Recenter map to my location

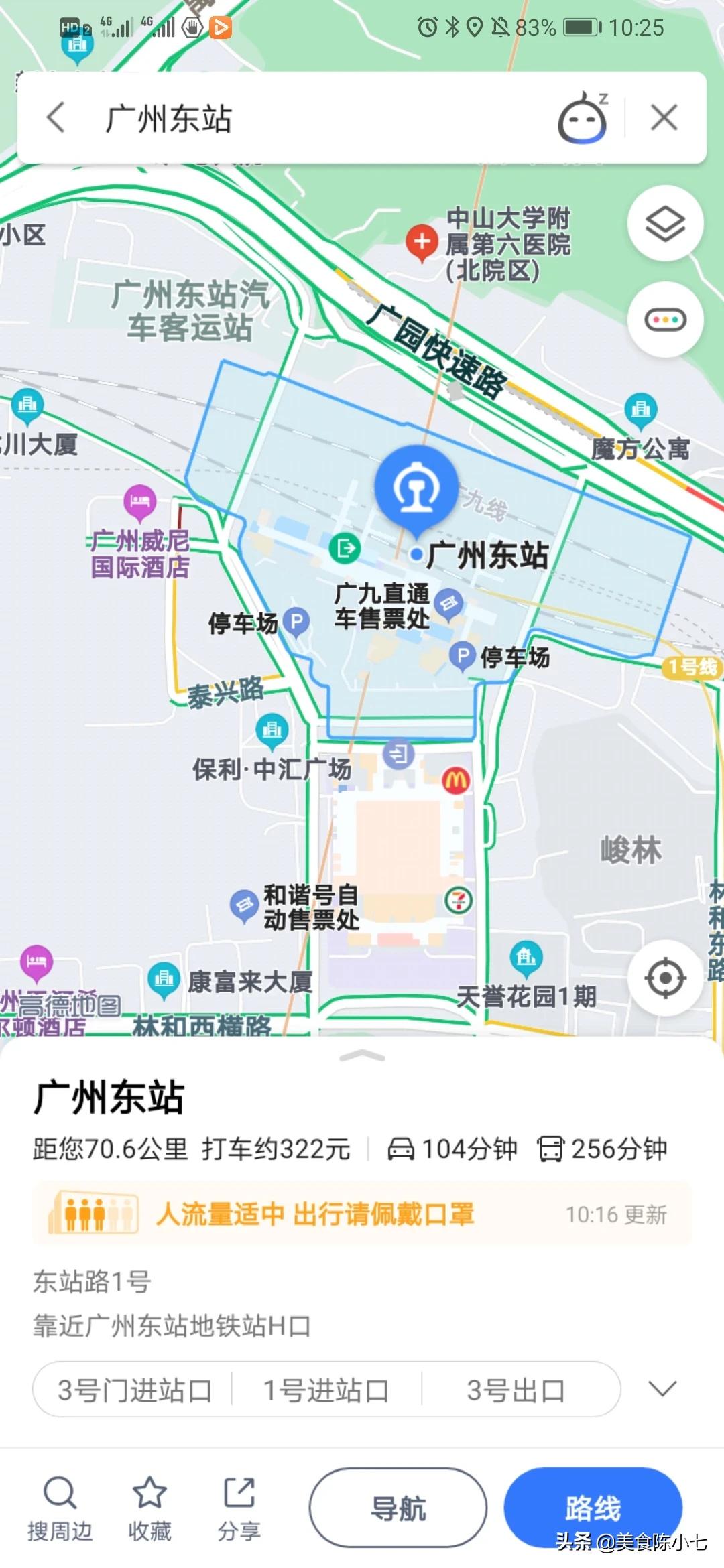tap(665, 978)
